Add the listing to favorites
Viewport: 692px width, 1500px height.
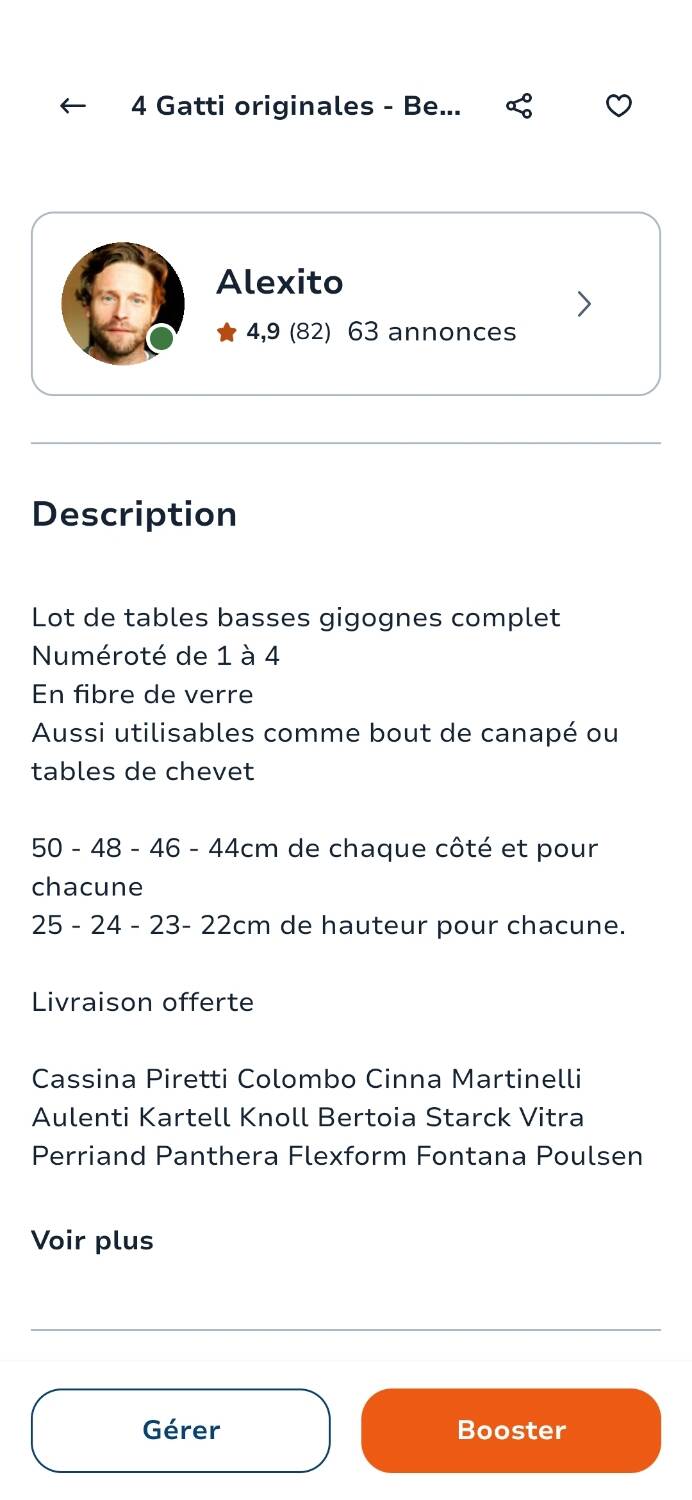click(x=619, y=106)
